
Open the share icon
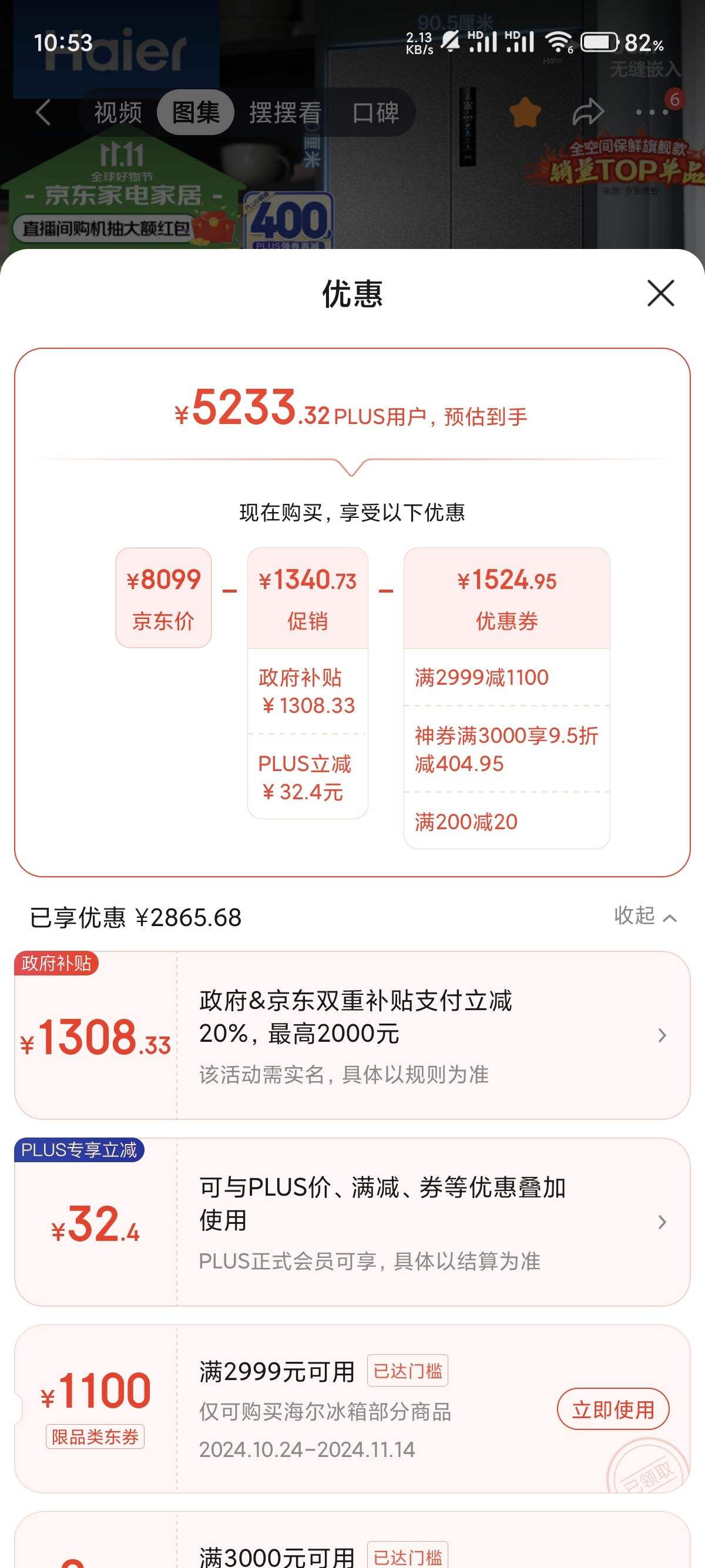click(x=588, y=110)
